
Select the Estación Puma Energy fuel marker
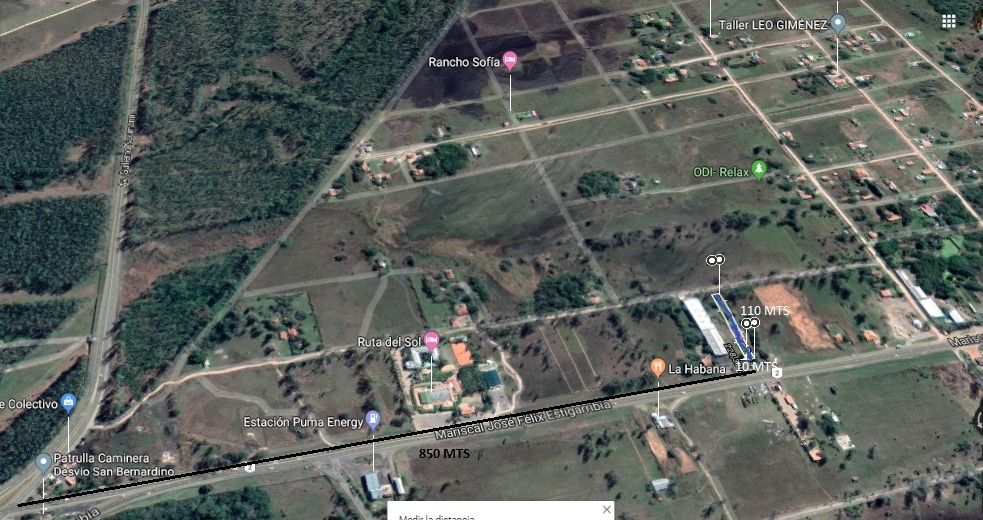click(373, 420)
